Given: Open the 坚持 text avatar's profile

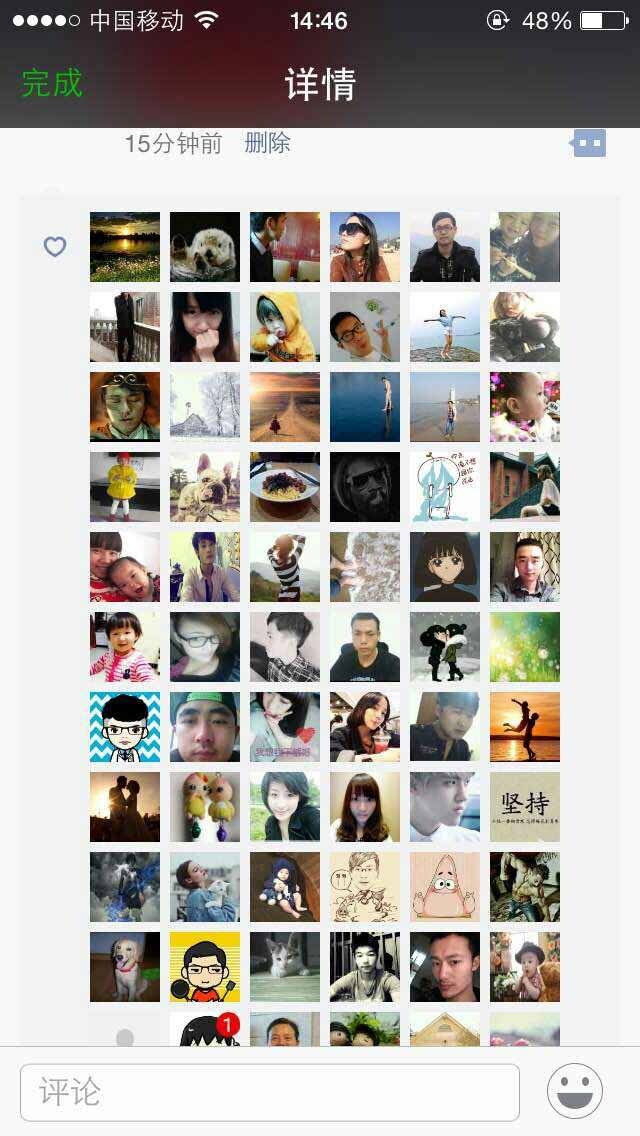Looking at the screenshot, I should click(525, 807).
